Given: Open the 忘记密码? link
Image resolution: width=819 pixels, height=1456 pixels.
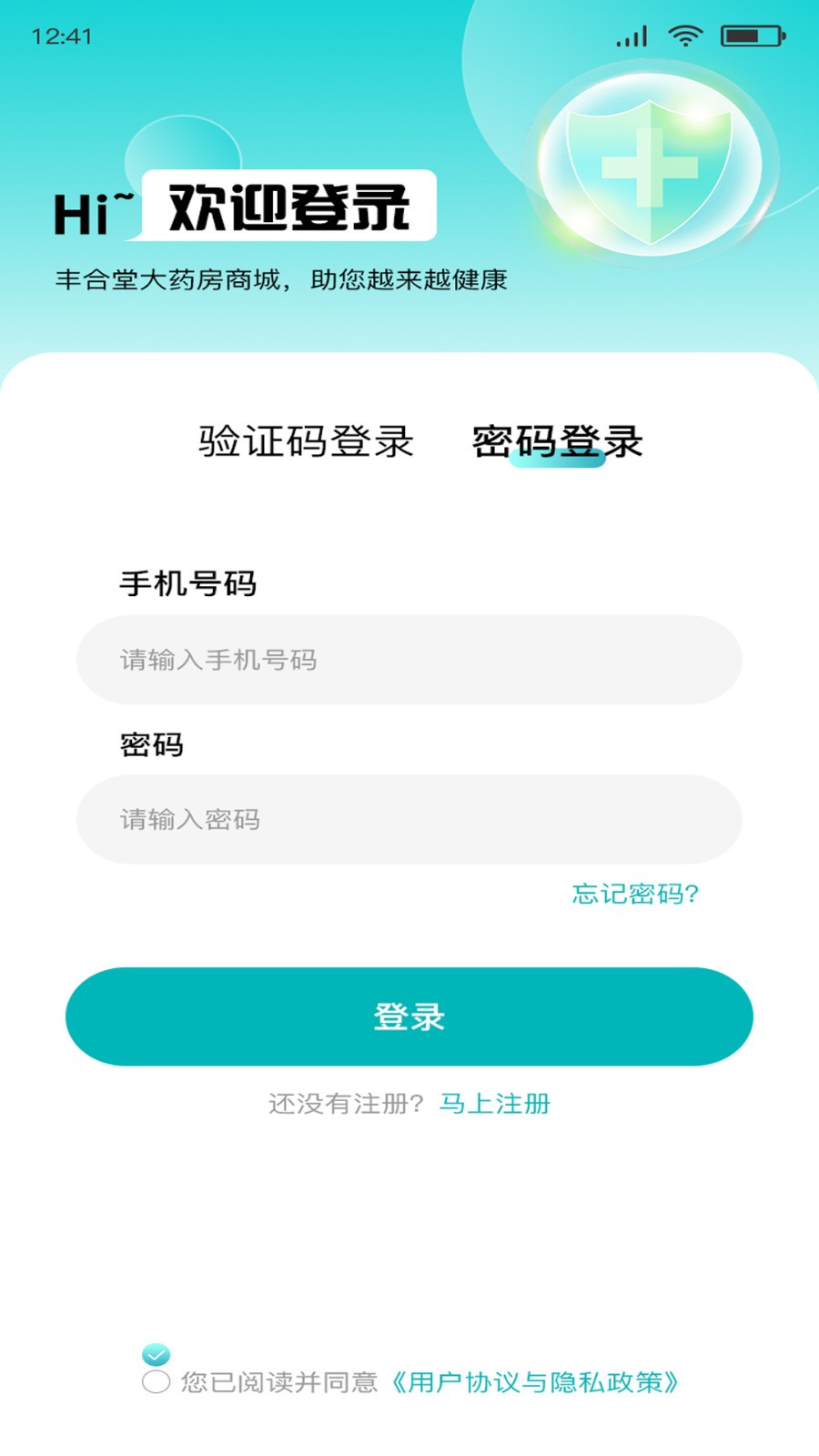Looking at the screenshot, I should point(635,894).
